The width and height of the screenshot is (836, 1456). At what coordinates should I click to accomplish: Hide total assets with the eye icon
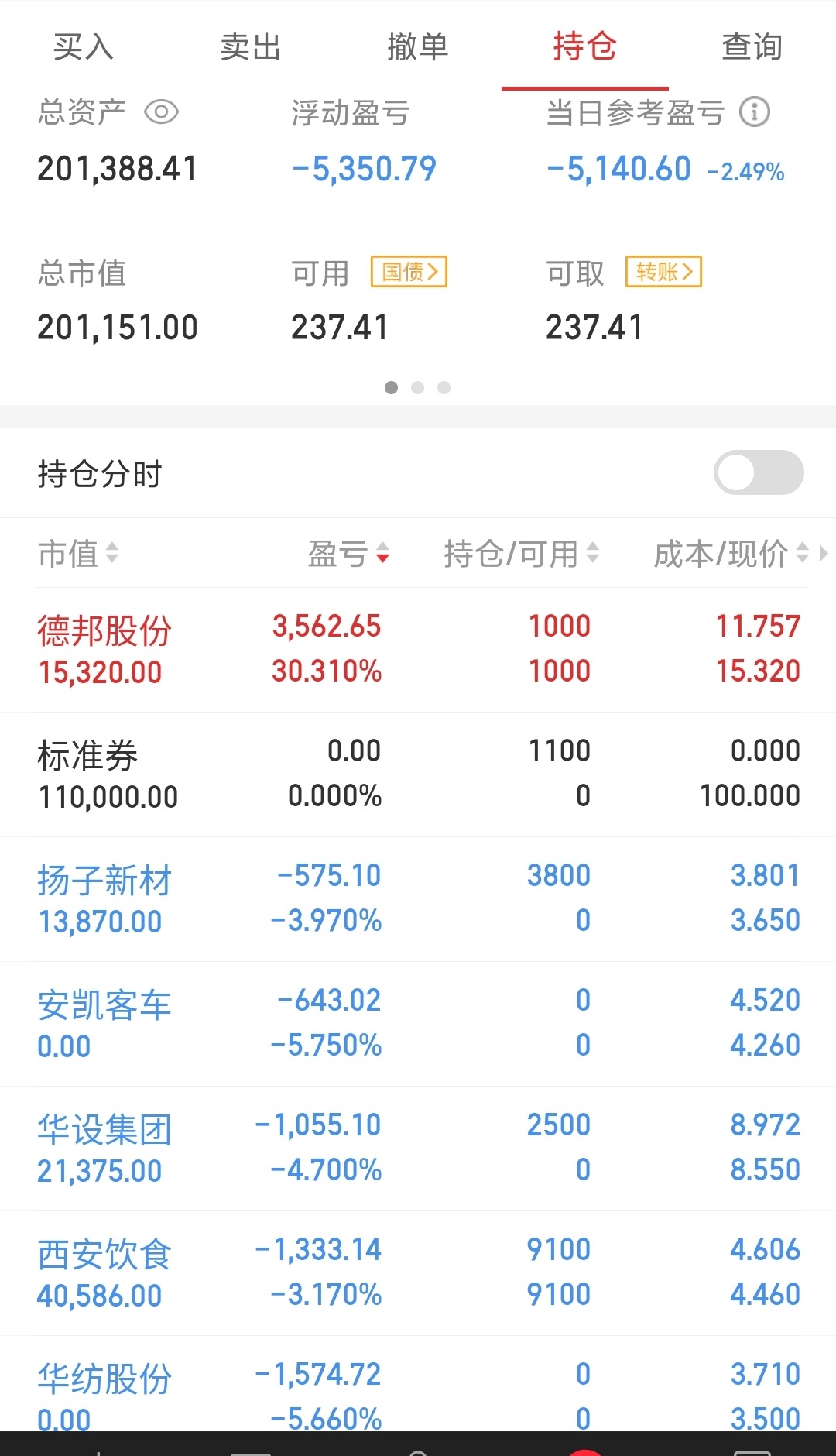[x=162, y=113]
